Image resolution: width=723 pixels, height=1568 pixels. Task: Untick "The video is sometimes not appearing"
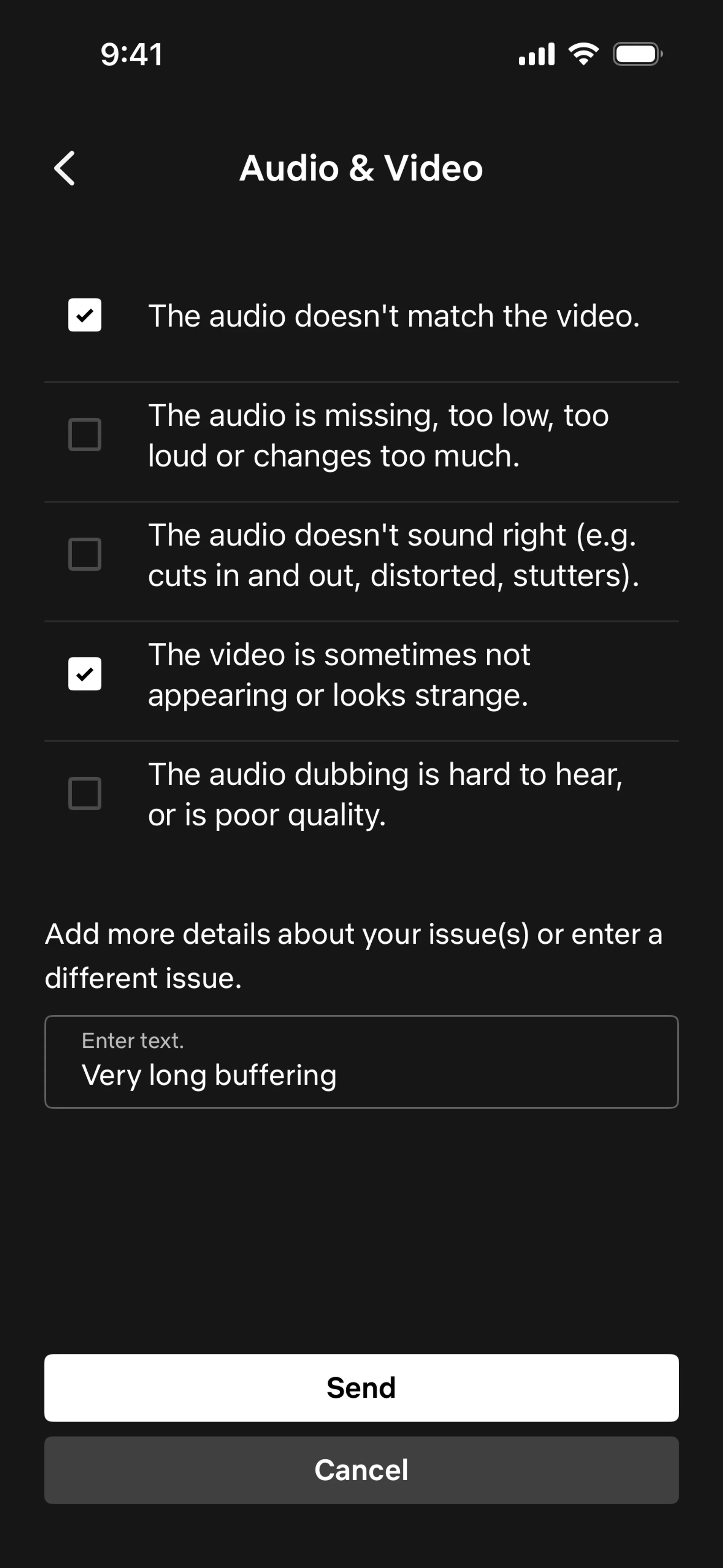pos(85,674)
